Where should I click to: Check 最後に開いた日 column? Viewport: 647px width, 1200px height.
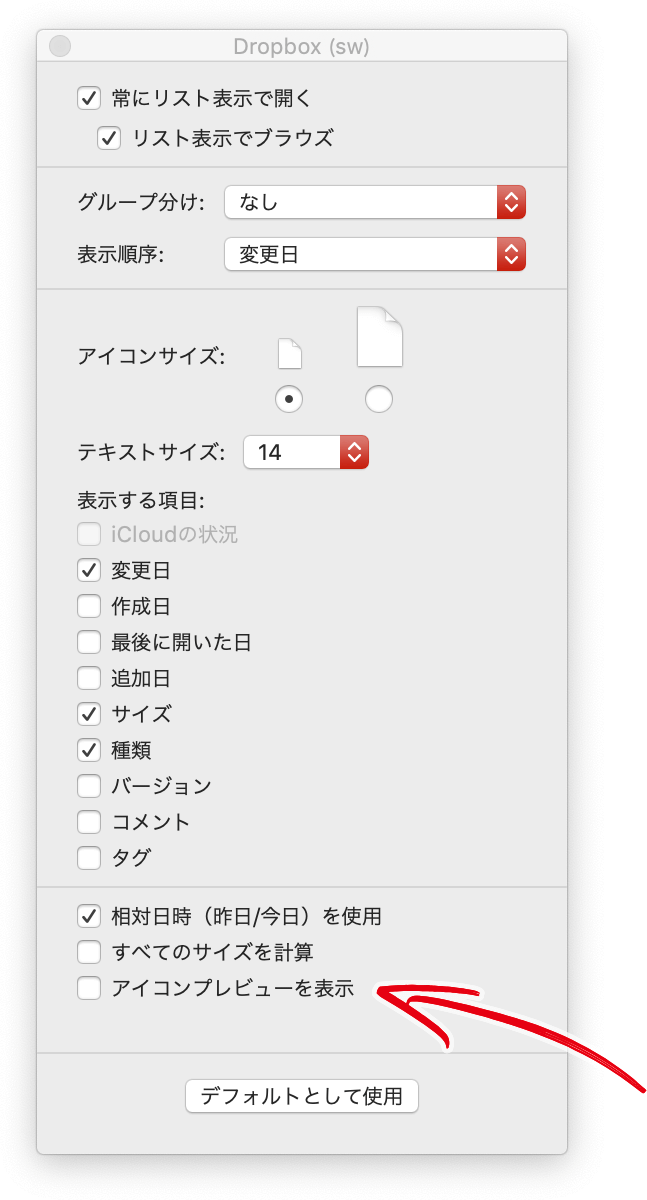(89, 642)
